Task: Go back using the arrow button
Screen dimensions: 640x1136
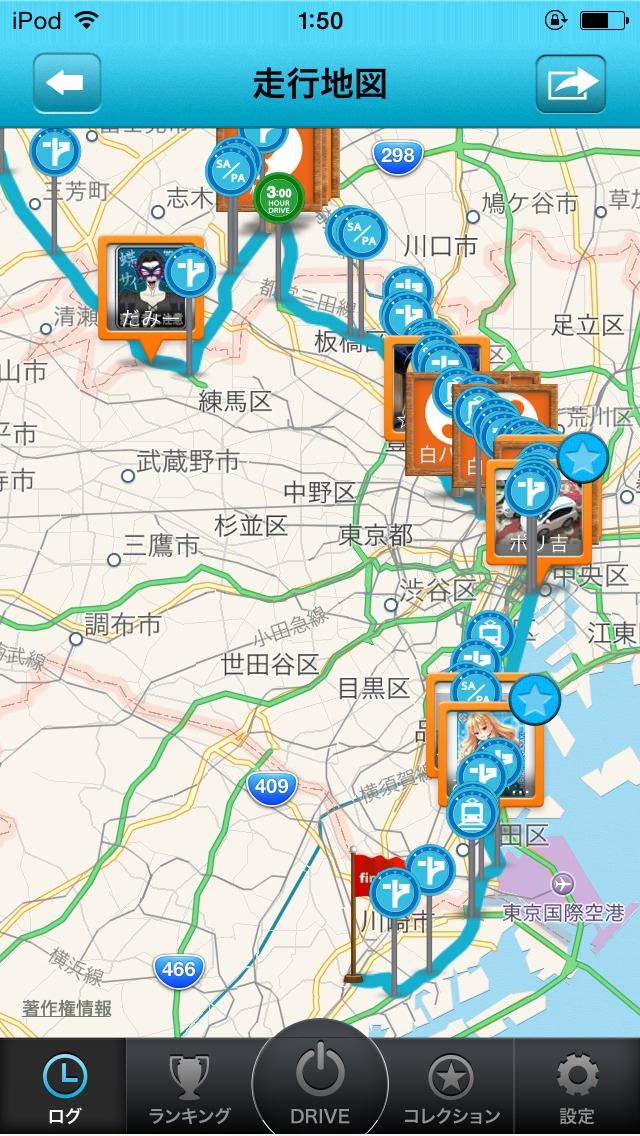Action: (67, 83)
